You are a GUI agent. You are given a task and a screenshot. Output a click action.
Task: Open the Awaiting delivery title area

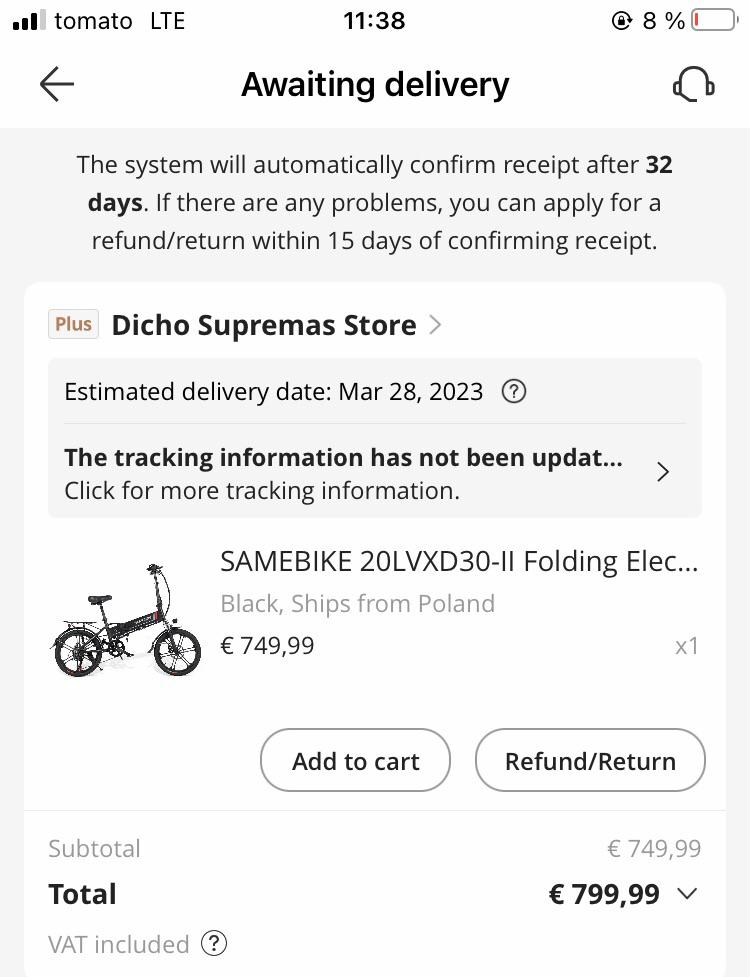point(375,84)
